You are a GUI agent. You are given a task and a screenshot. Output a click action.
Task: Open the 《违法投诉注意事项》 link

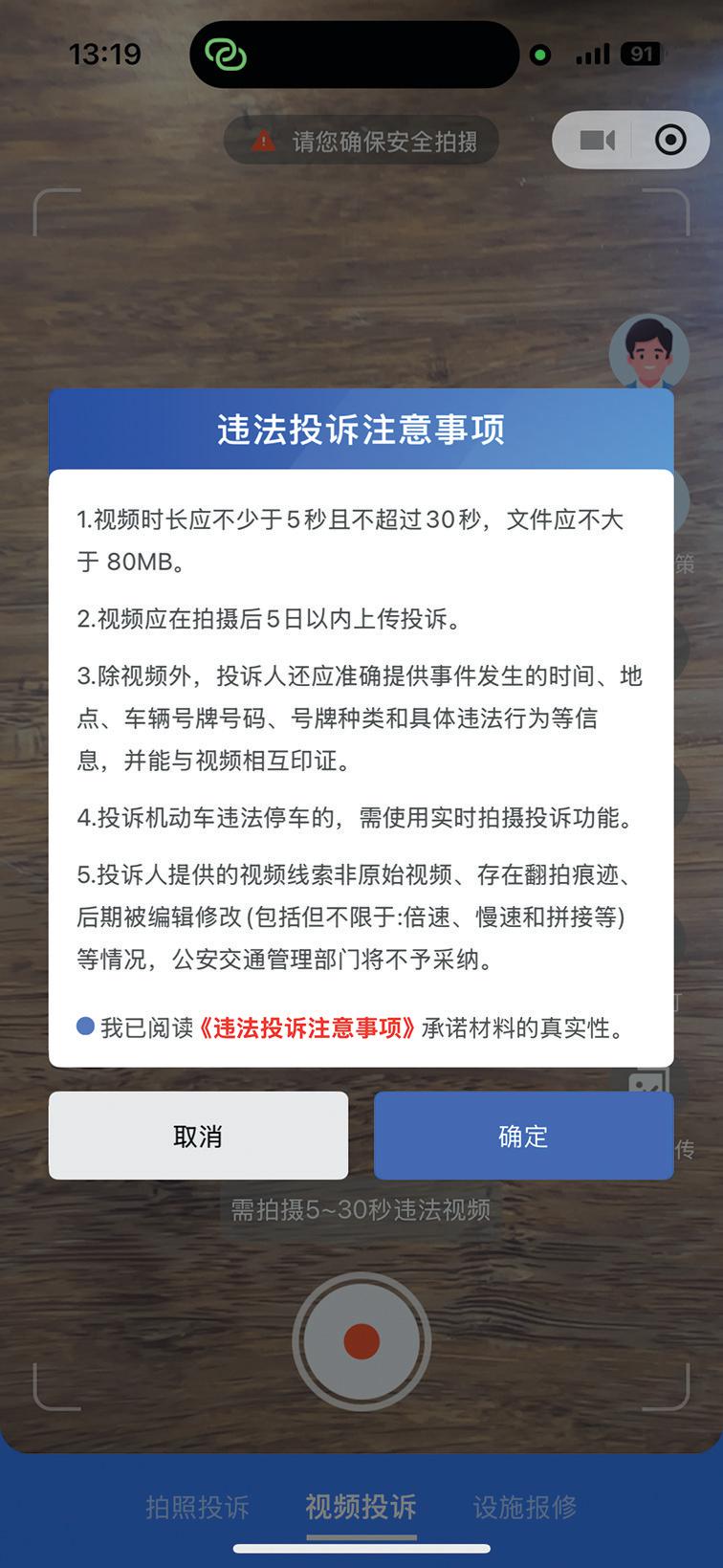pyautogui.click(x=308, y=1027)
